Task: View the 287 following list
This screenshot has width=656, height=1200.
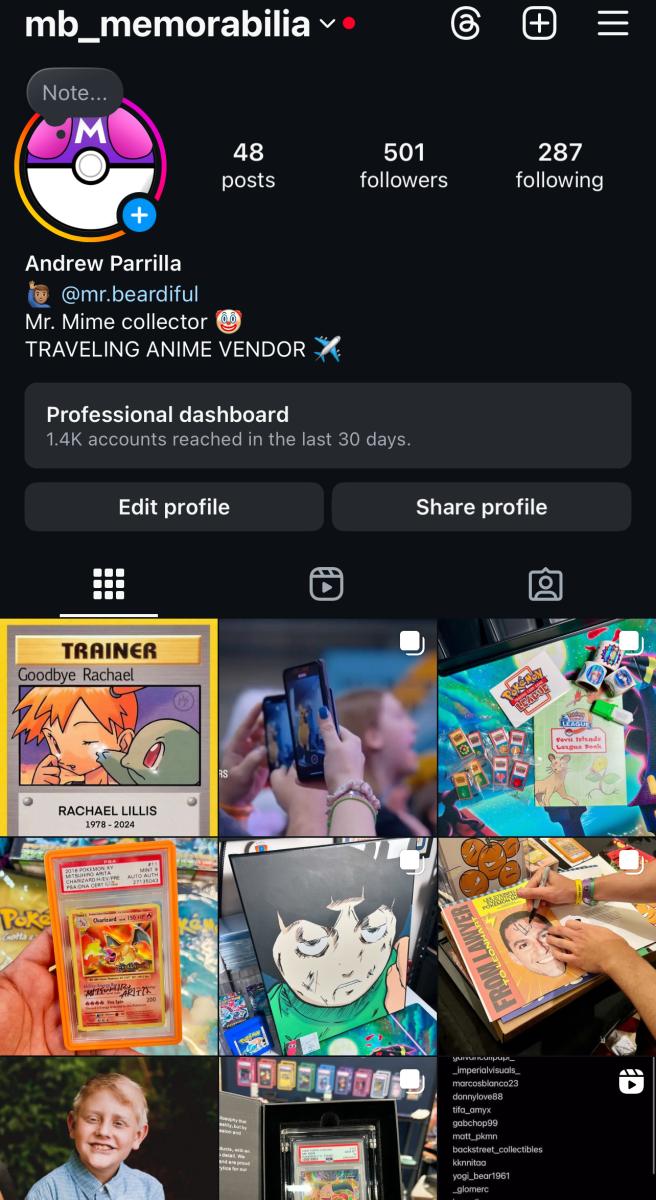Action: pos(559,165)
